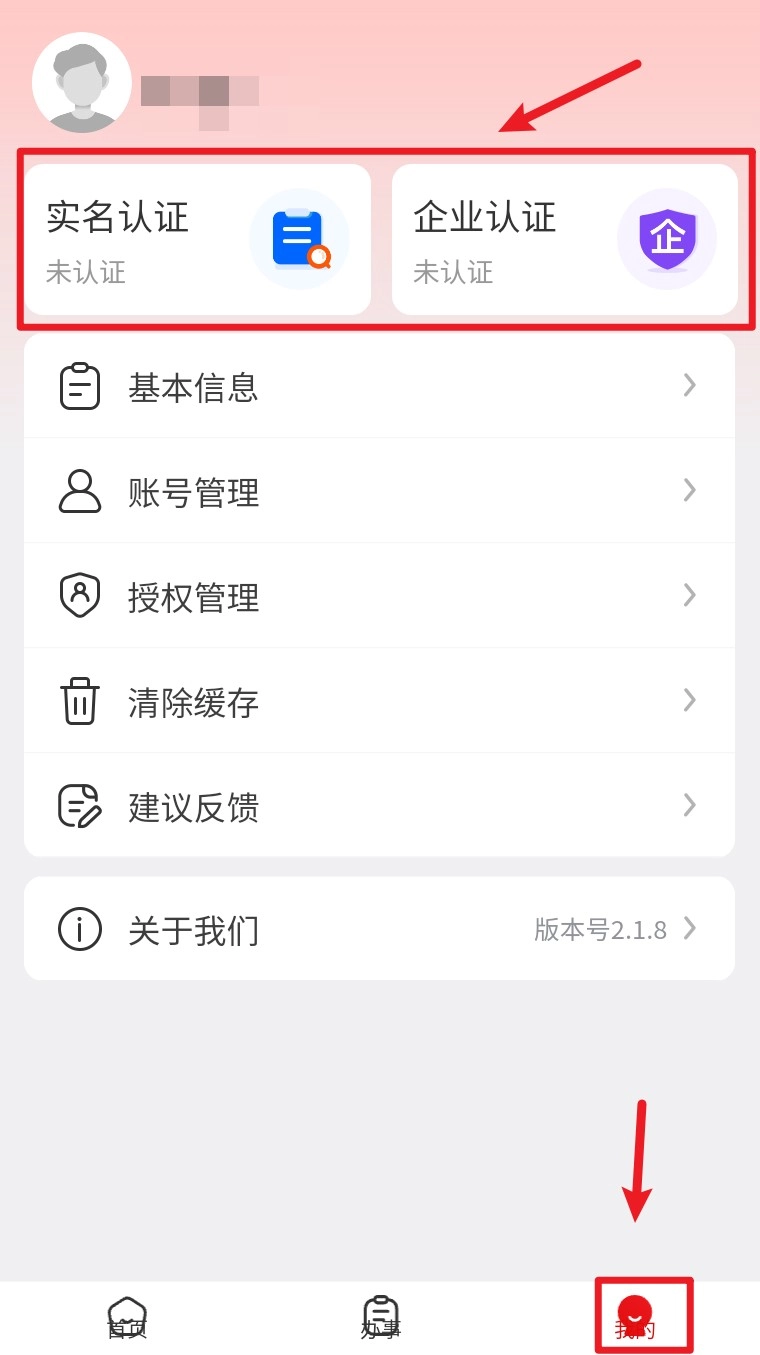Open 建议反馈 feedback row
The image size is (760, 1355).
(x=379, y=806)
